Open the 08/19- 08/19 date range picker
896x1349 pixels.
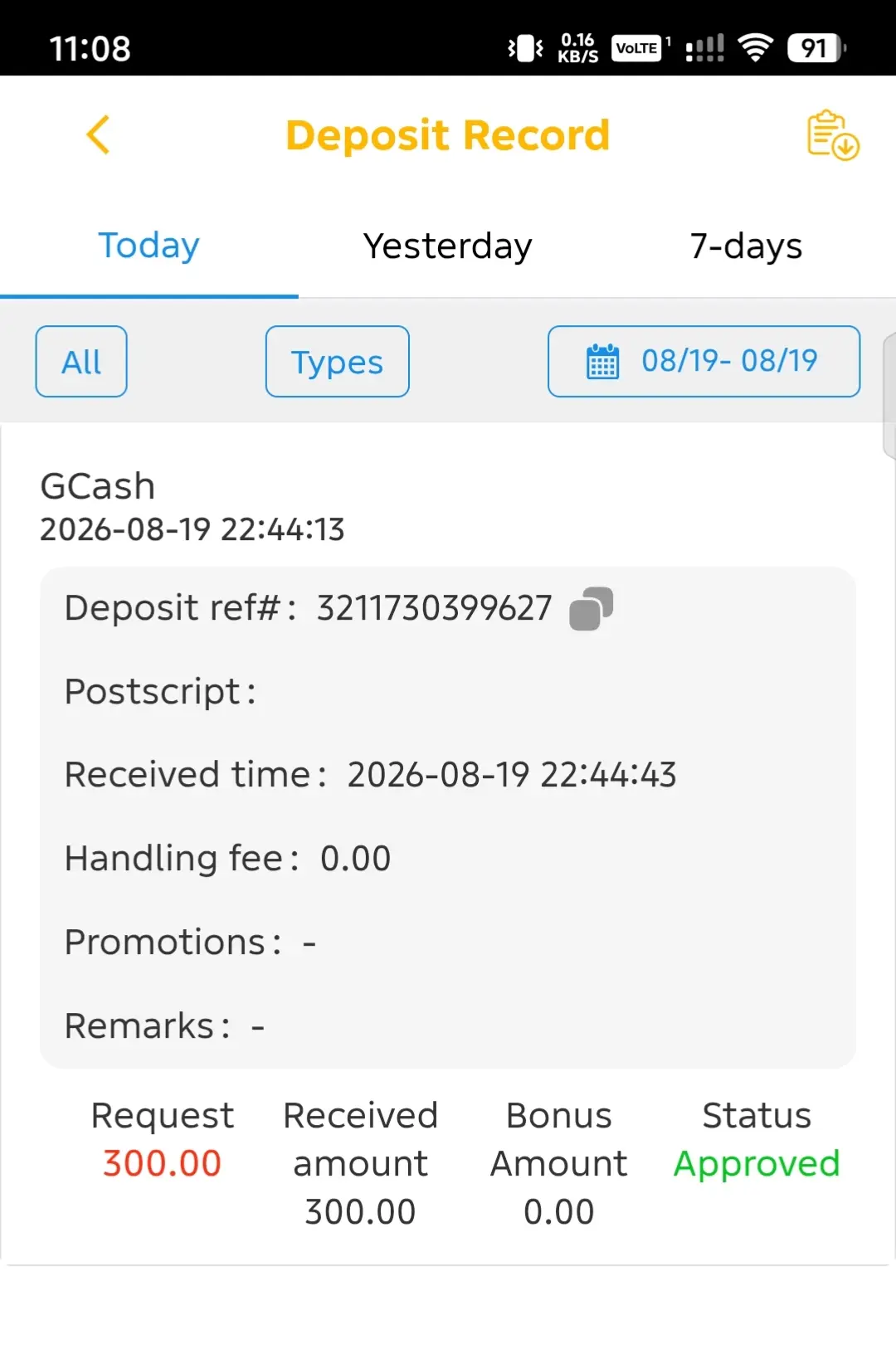pos(704,362)
